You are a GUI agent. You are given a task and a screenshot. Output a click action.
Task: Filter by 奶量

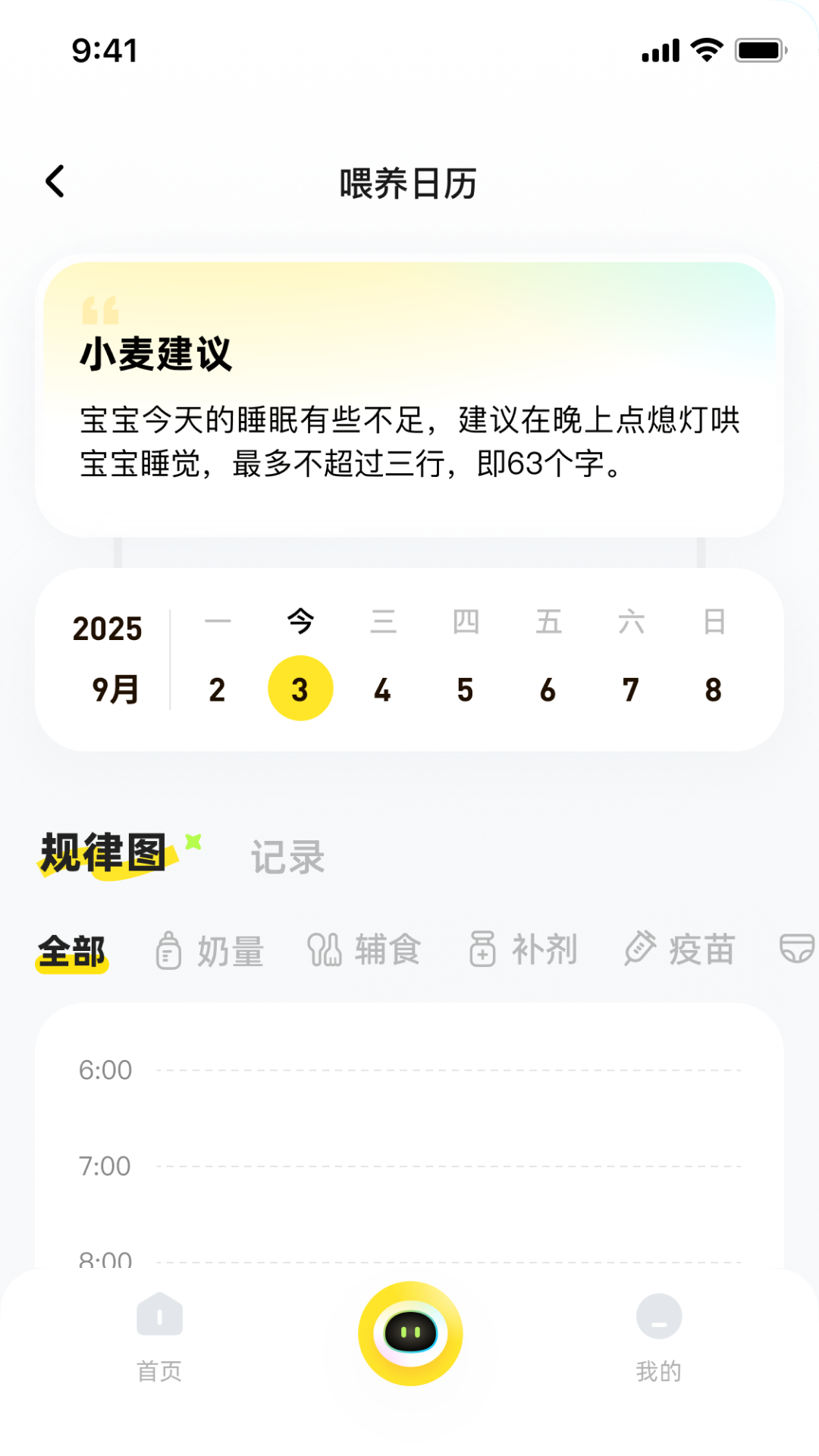[210, 951]
